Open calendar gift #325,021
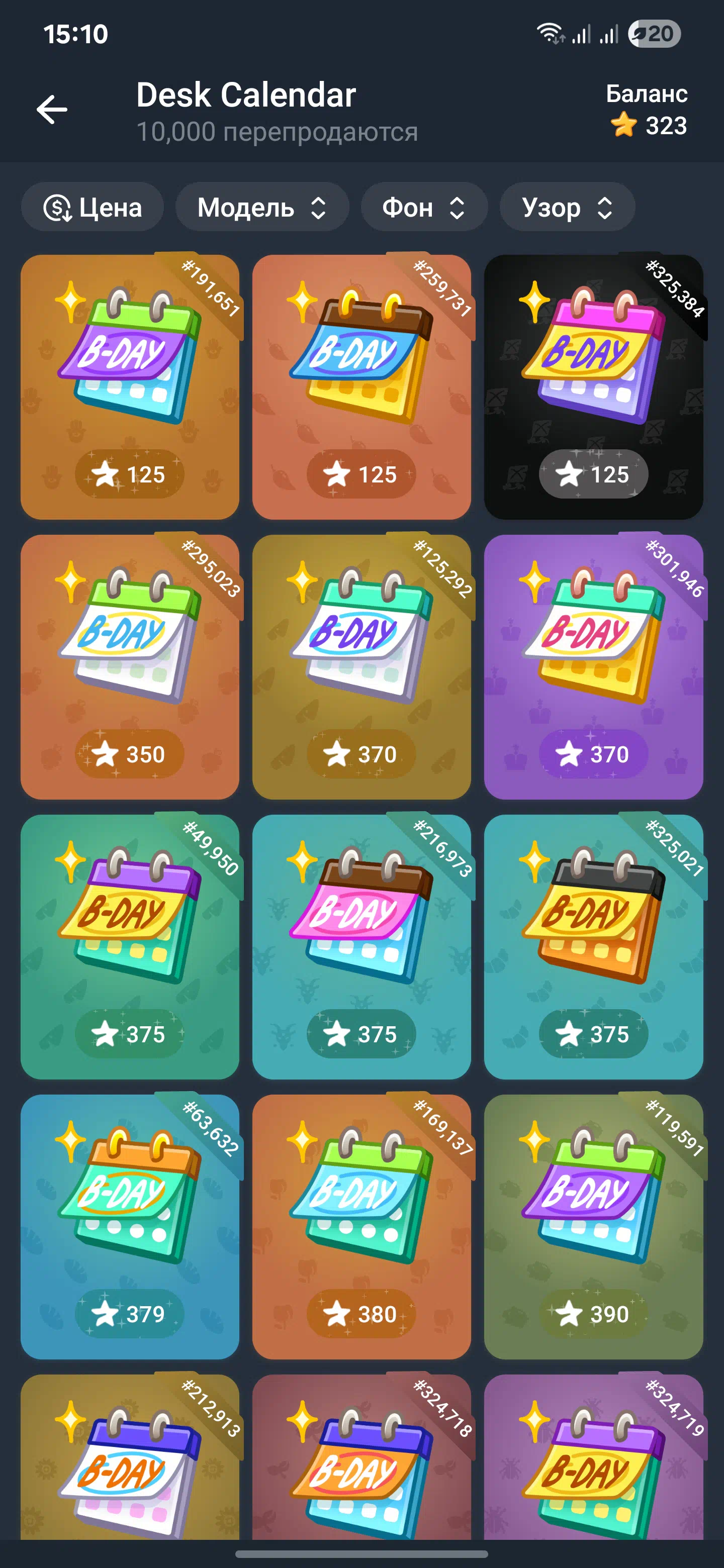The width and height of the screenshot is (724, 1568). tap(594, 946)
